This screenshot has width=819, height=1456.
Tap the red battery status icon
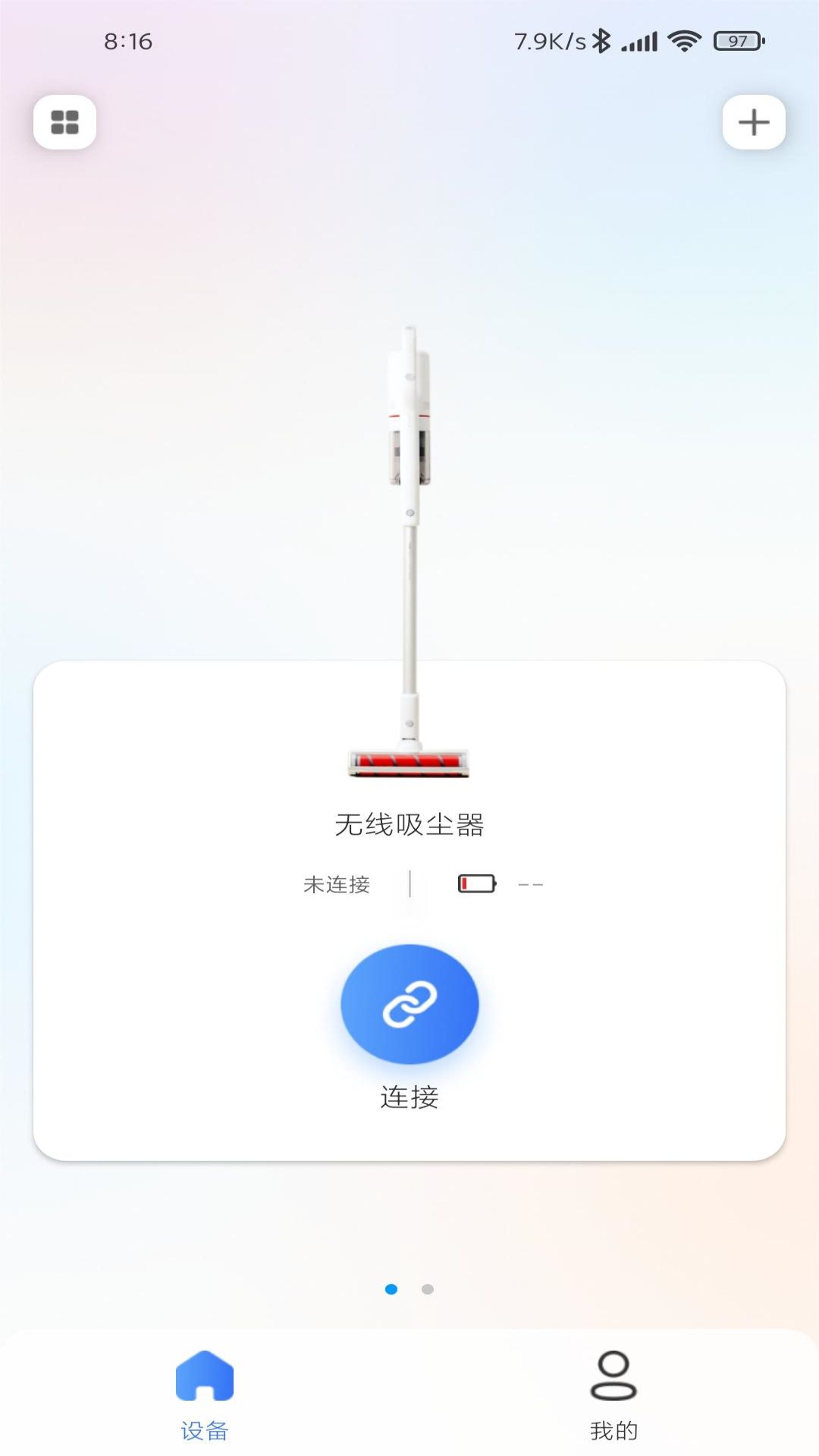475,883
